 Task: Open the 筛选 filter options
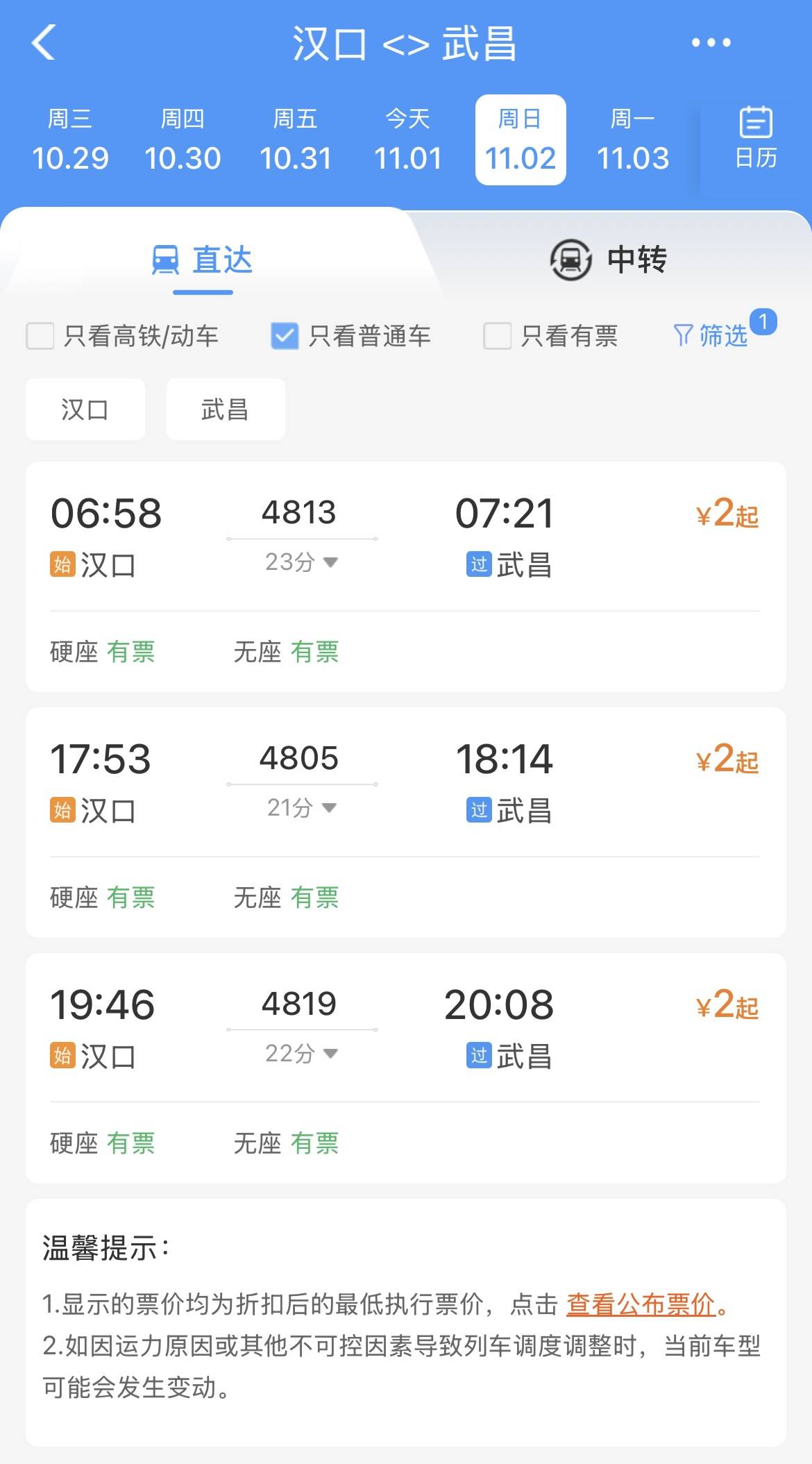coord(712,336)
